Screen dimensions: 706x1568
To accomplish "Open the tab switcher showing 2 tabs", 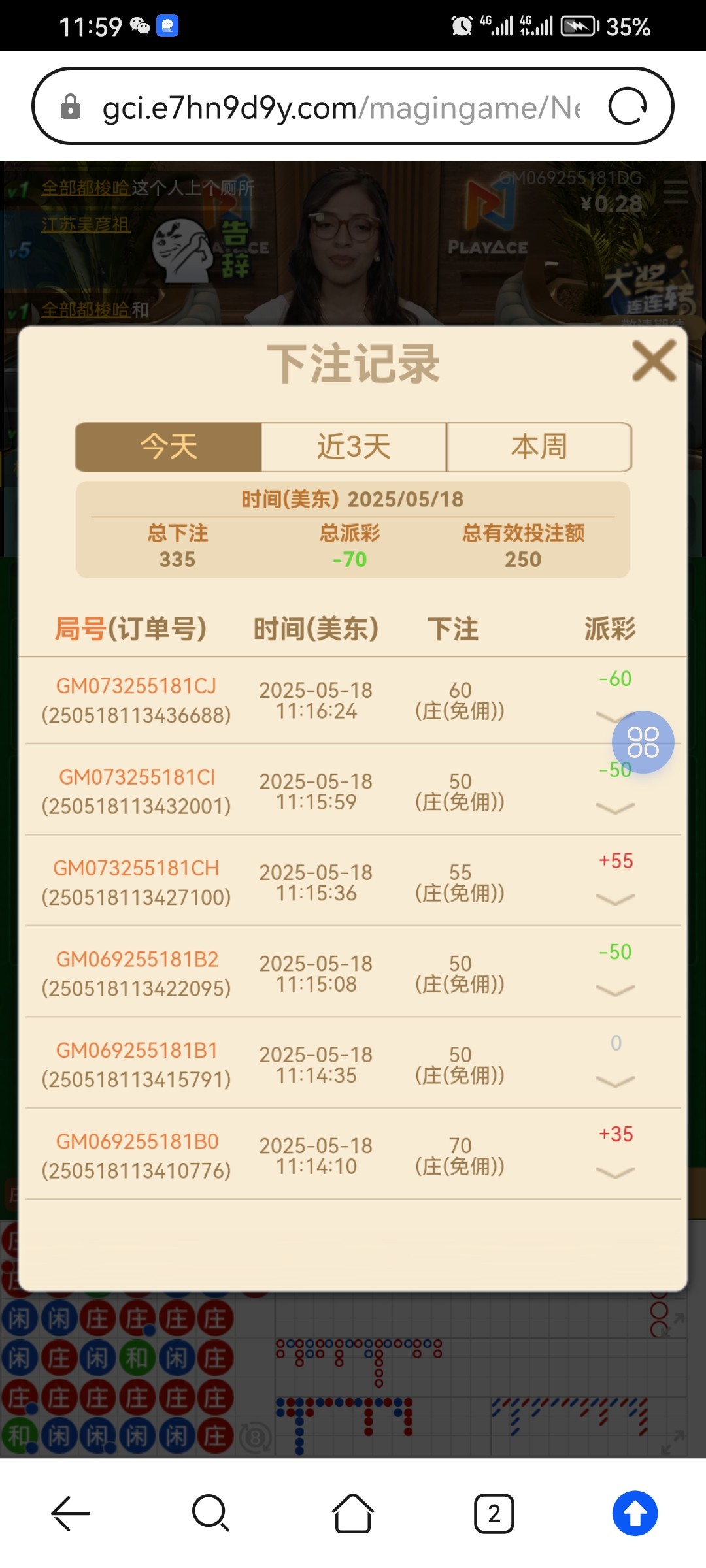I will click(x=494, y=1513).
